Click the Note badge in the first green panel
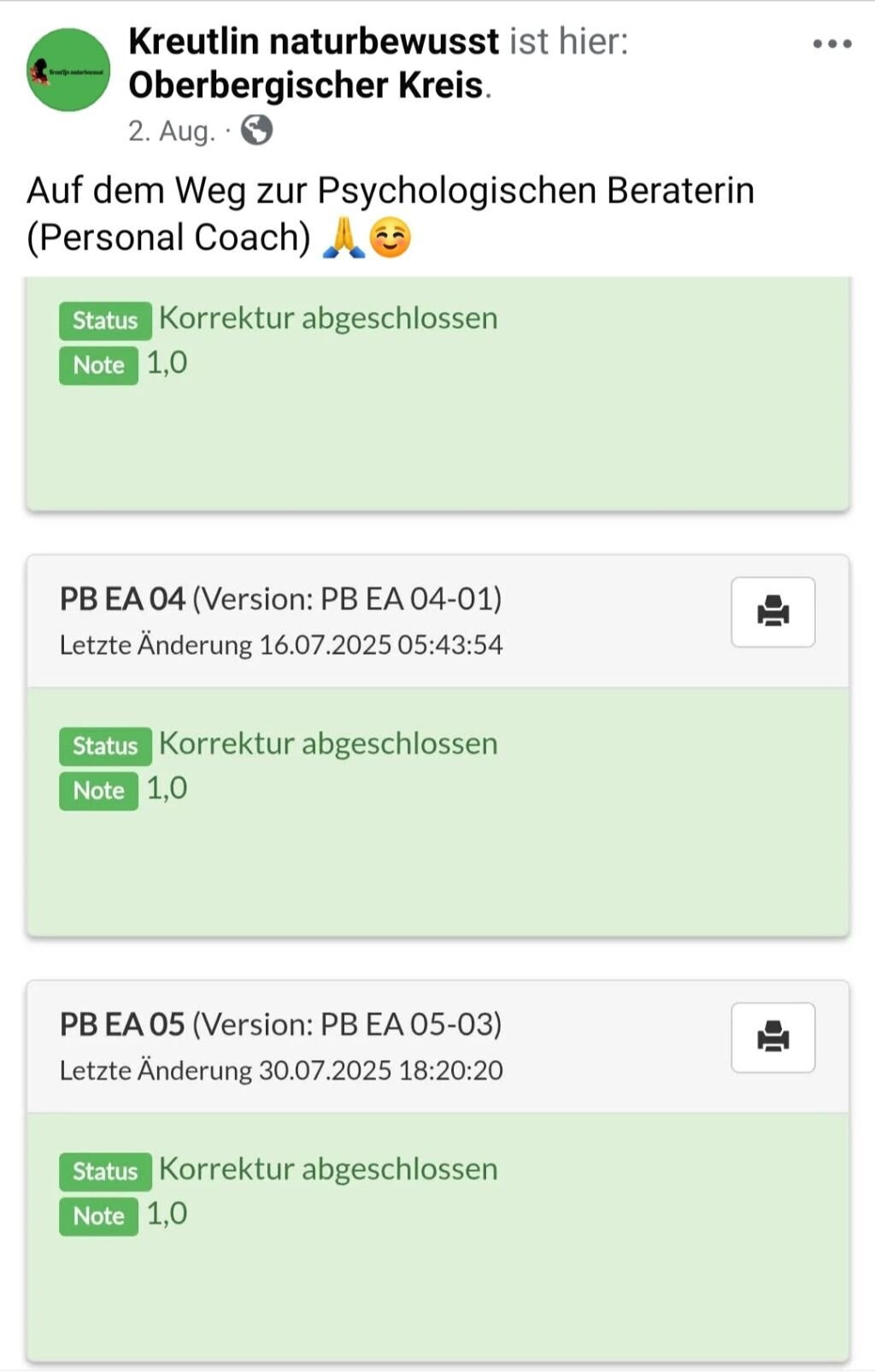Image resolution: width=875 pixels, height=1372 pixels. click(98, 364)
